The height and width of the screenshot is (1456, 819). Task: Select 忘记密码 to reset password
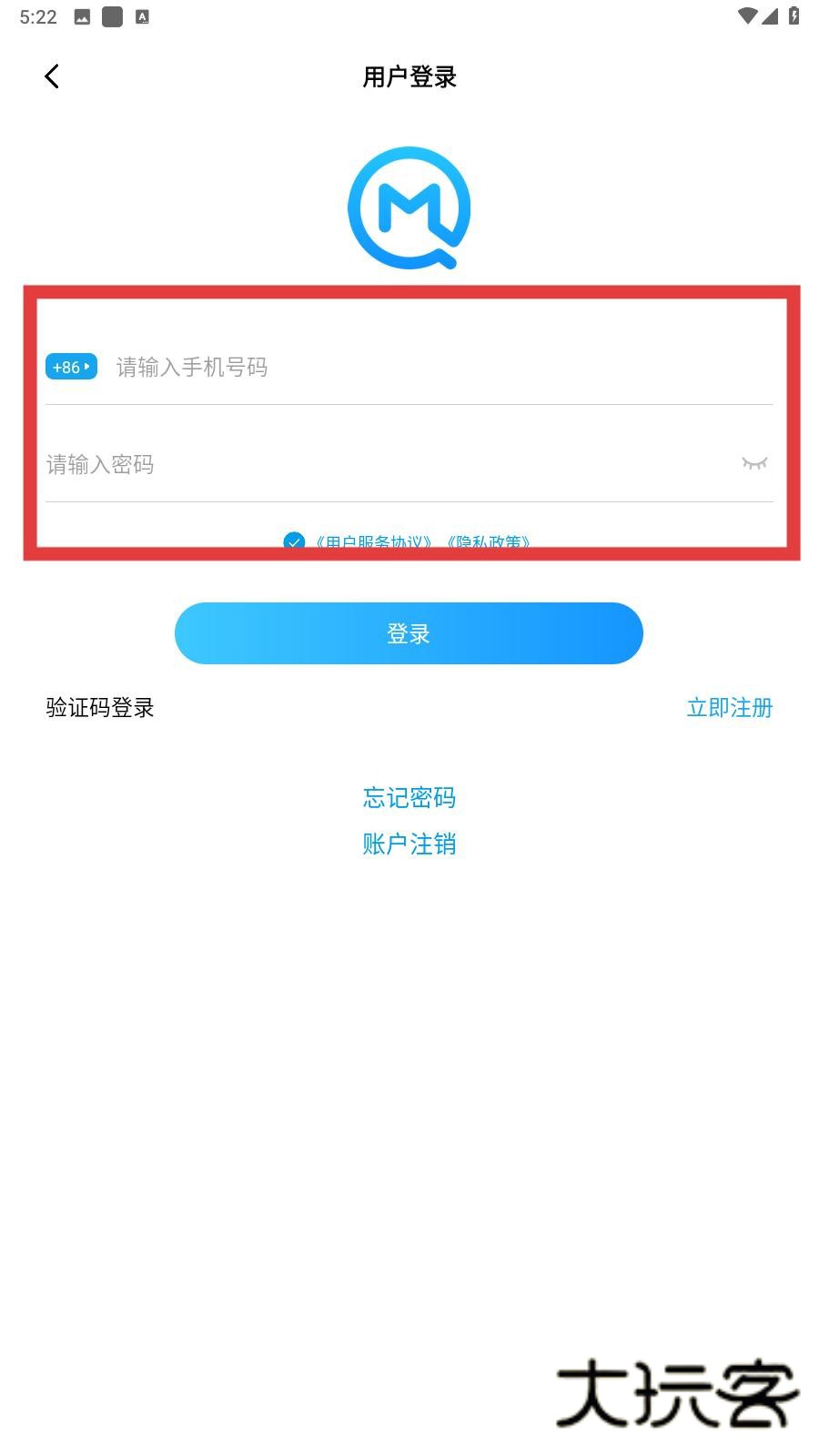(x=409, y=798)
